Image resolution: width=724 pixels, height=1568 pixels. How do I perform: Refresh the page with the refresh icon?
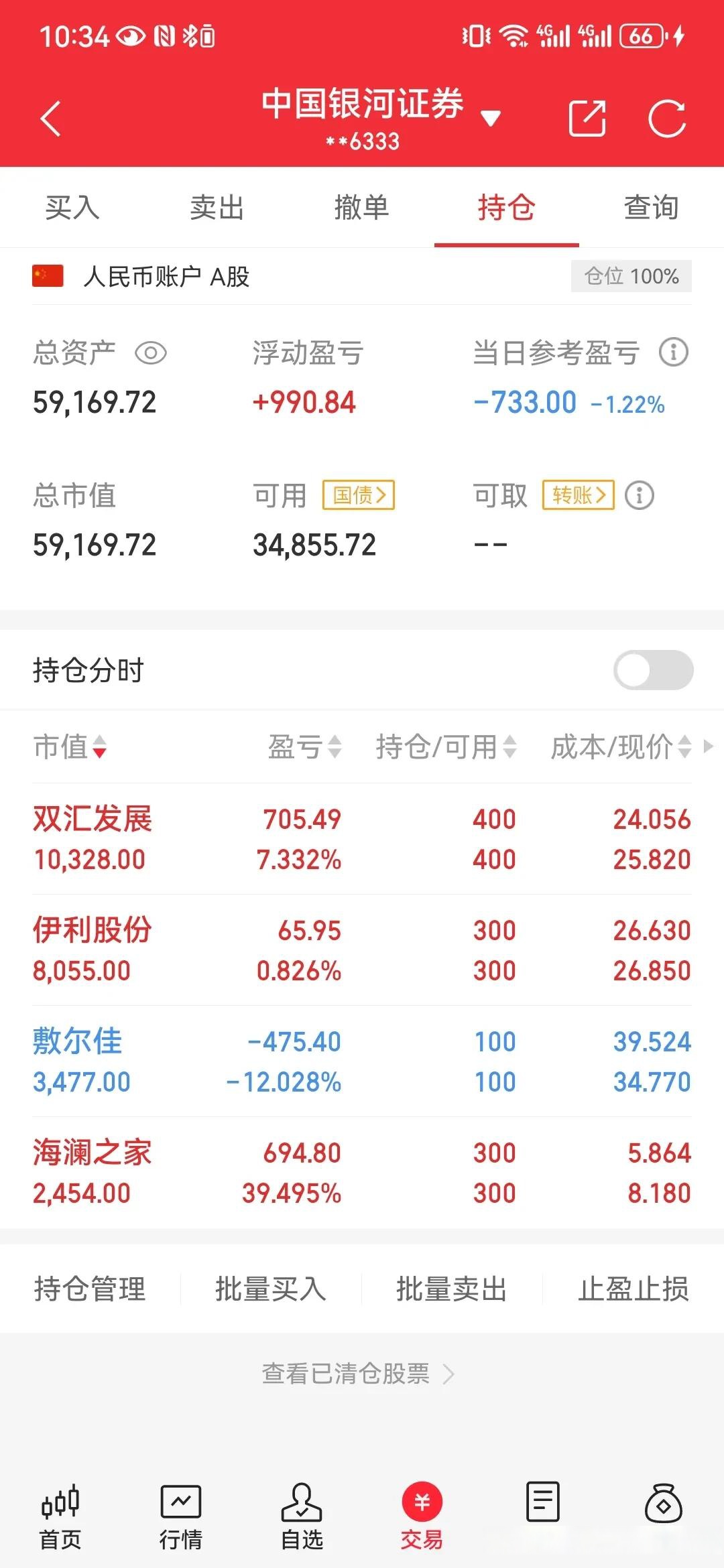click(x=666, y=119)
